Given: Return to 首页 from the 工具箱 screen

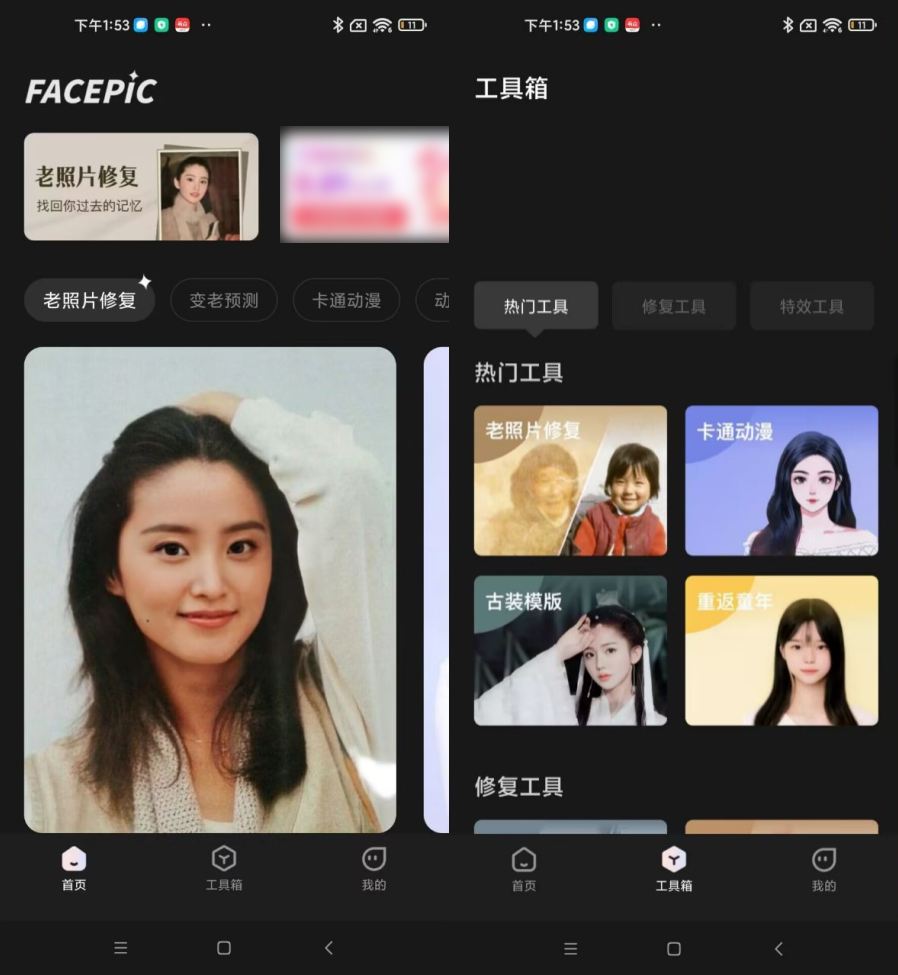Looking at the screenshot, I should pyautogui.click(x=524, y=868).
